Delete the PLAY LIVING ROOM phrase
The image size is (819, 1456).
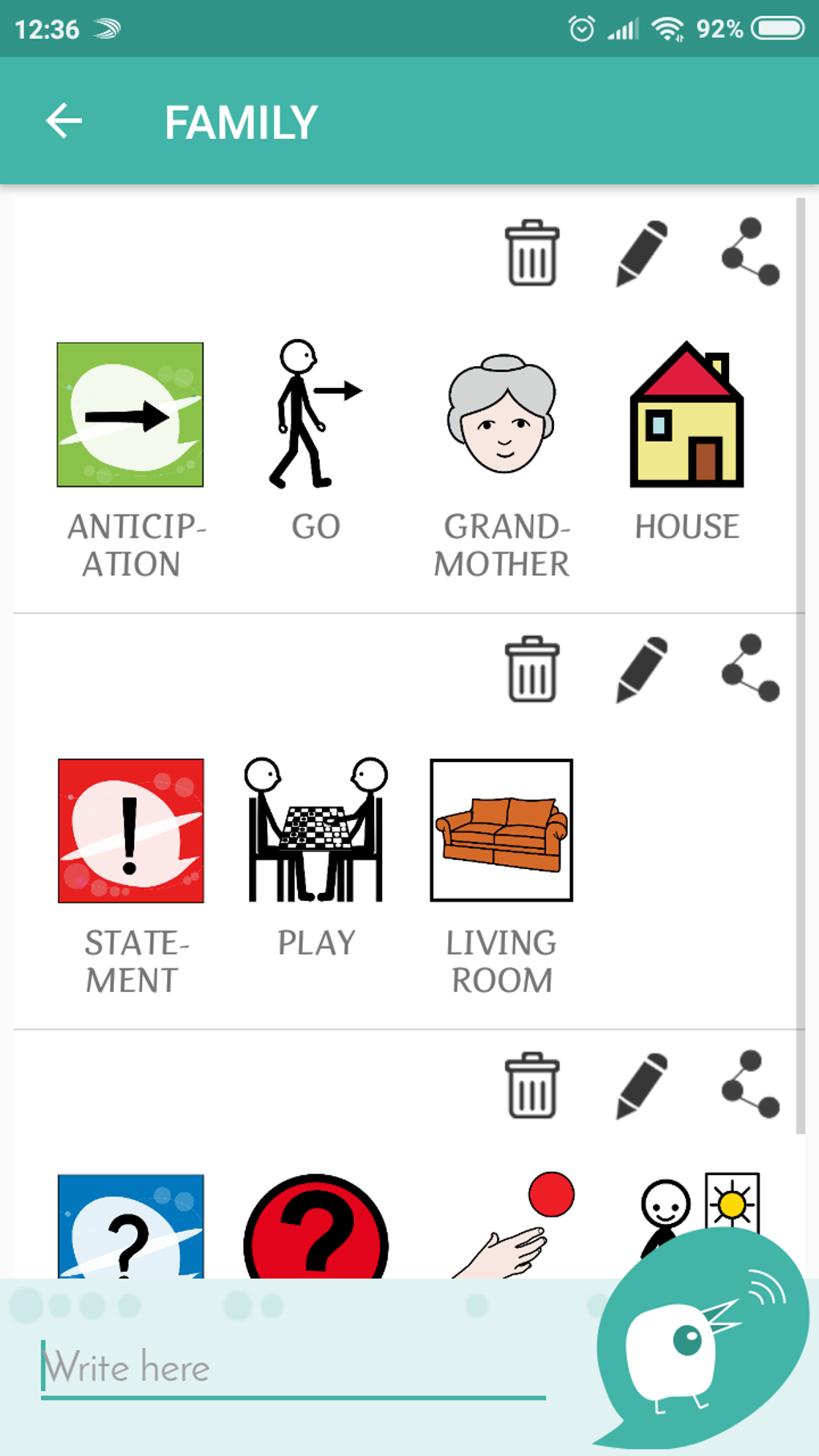[x=532, y=669]
